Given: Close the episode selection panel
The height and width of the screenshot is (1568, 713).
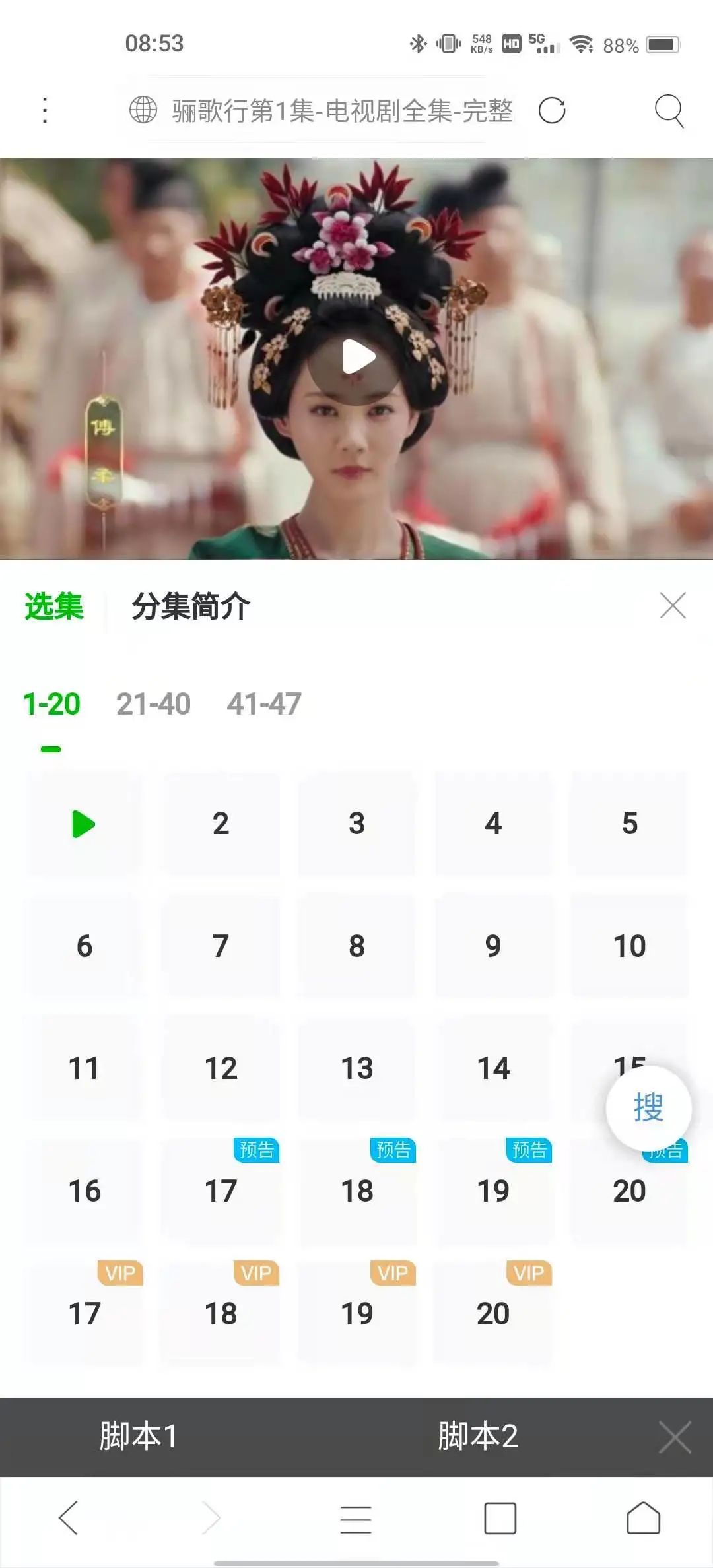Looking at the screenshot, I should [673, 605].
